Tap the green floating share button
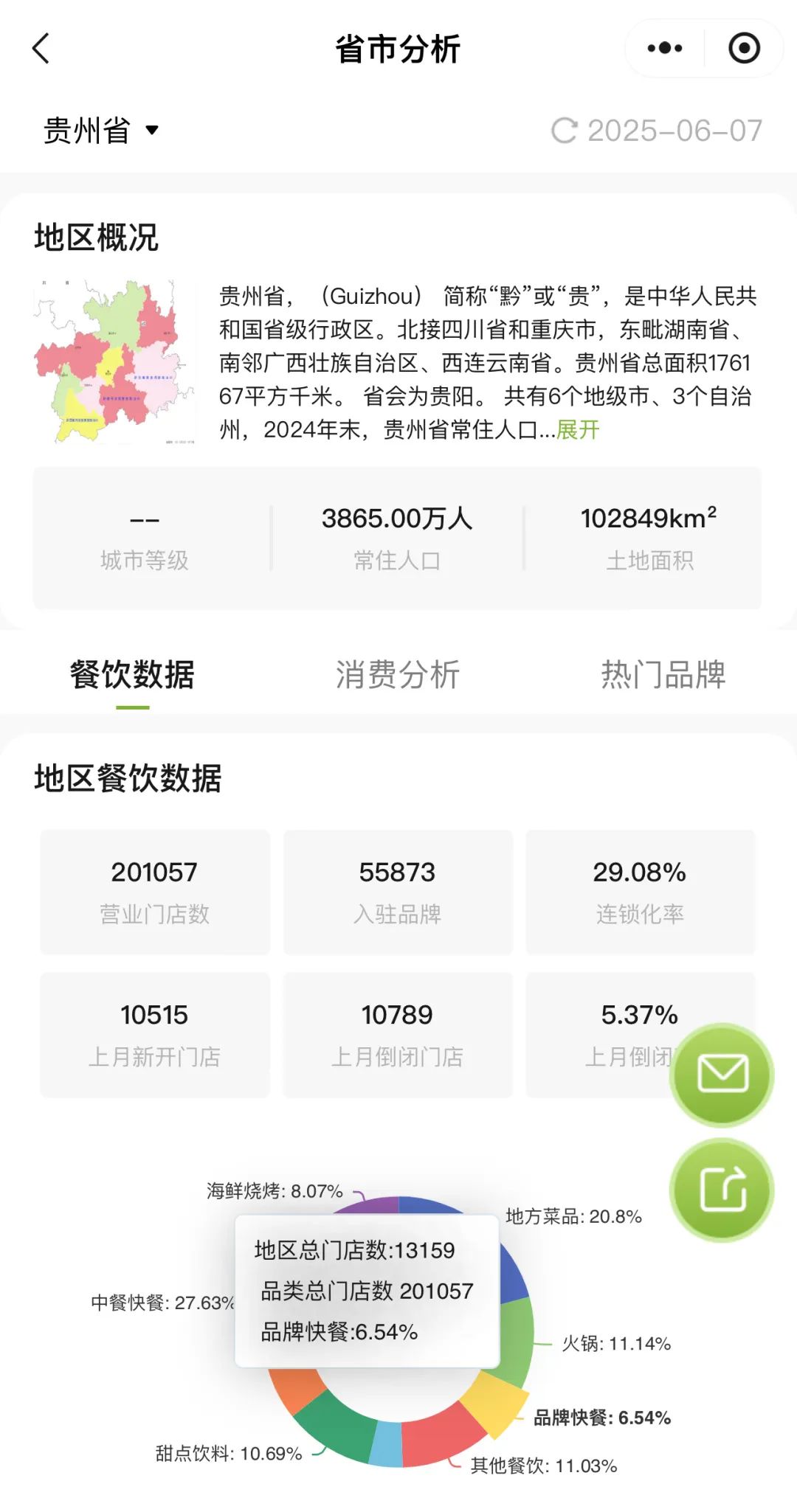 pos(722,1189)
